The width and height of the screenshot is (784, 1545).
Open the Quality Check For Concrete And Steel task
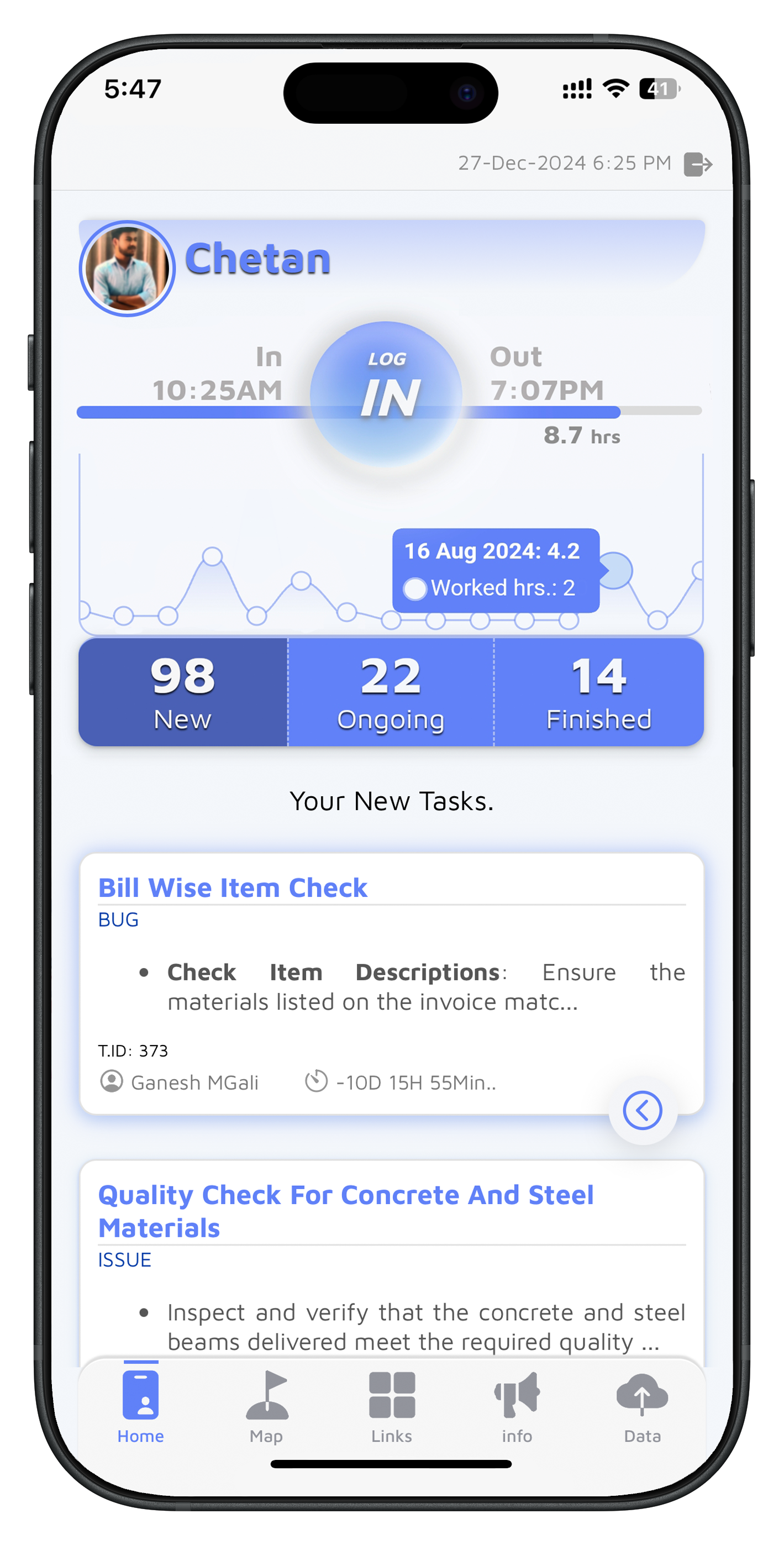pos(345,1210)
